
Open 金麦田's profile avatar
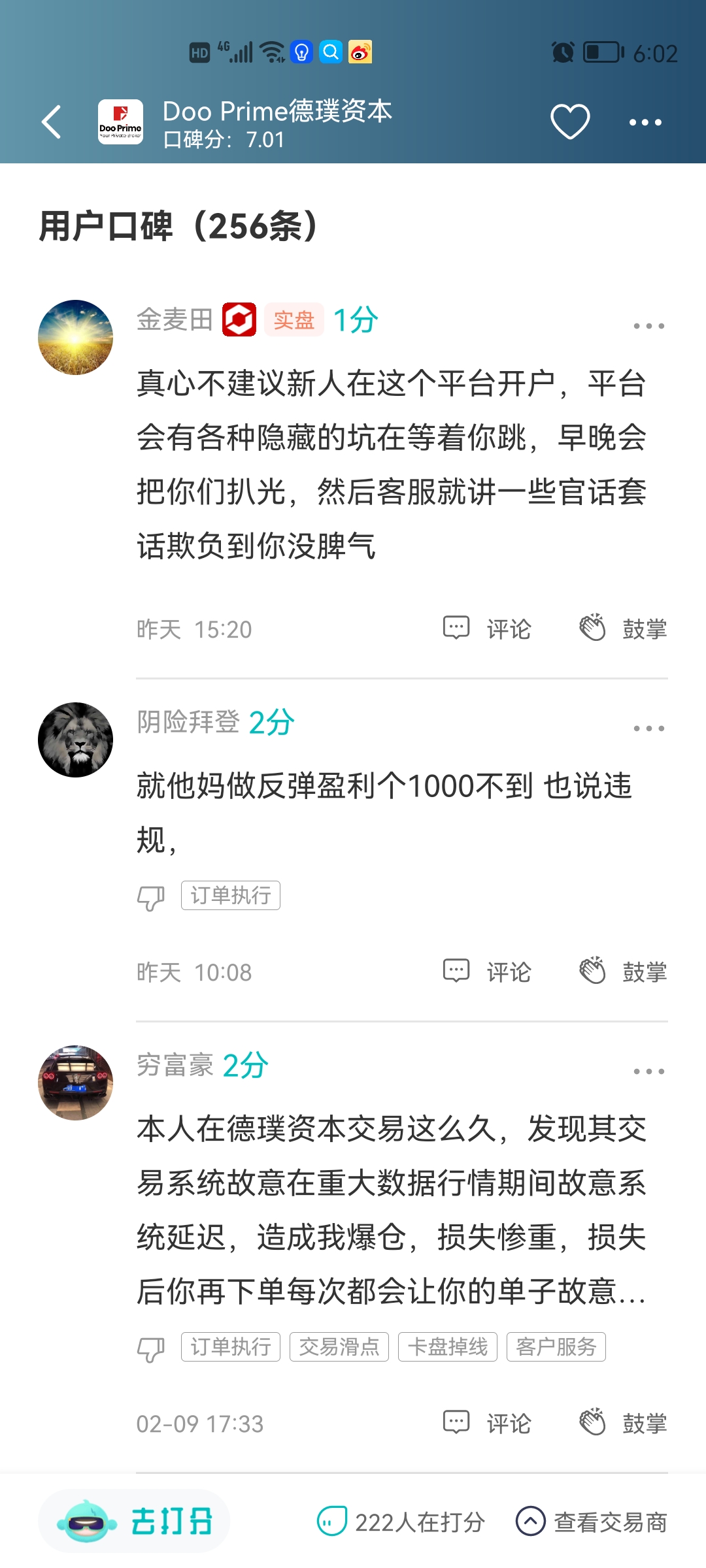tap(75, 337)
